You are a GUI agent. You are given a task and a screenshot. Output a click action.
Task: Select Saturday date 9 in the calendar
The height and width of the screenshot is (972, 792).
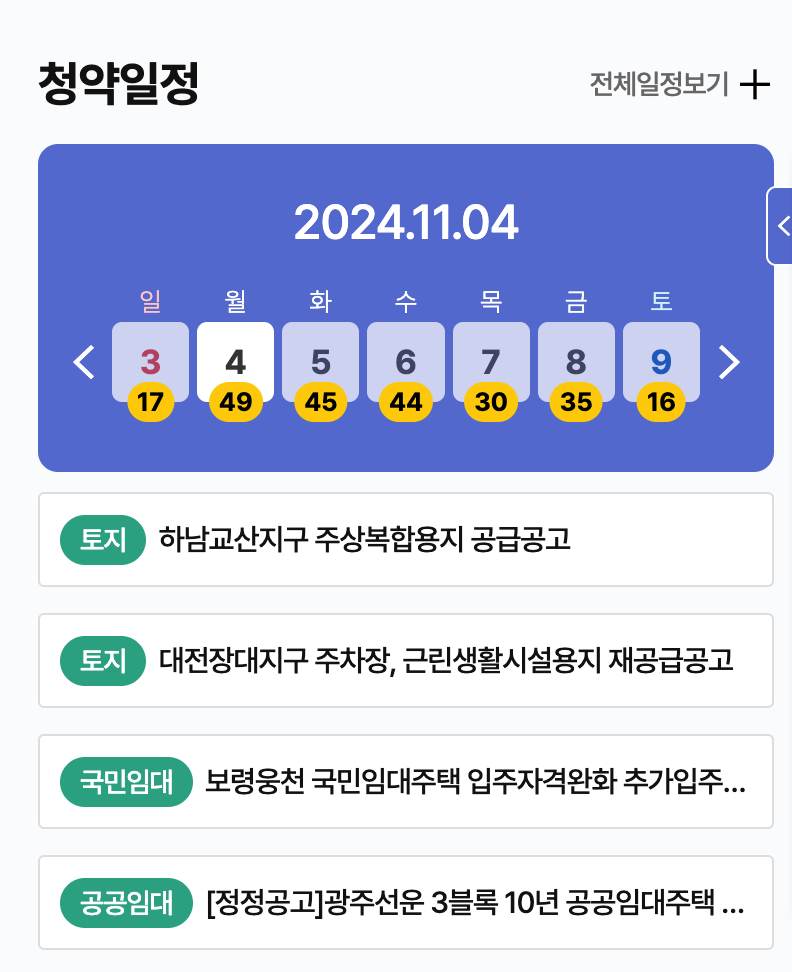(x=661, y=356)
